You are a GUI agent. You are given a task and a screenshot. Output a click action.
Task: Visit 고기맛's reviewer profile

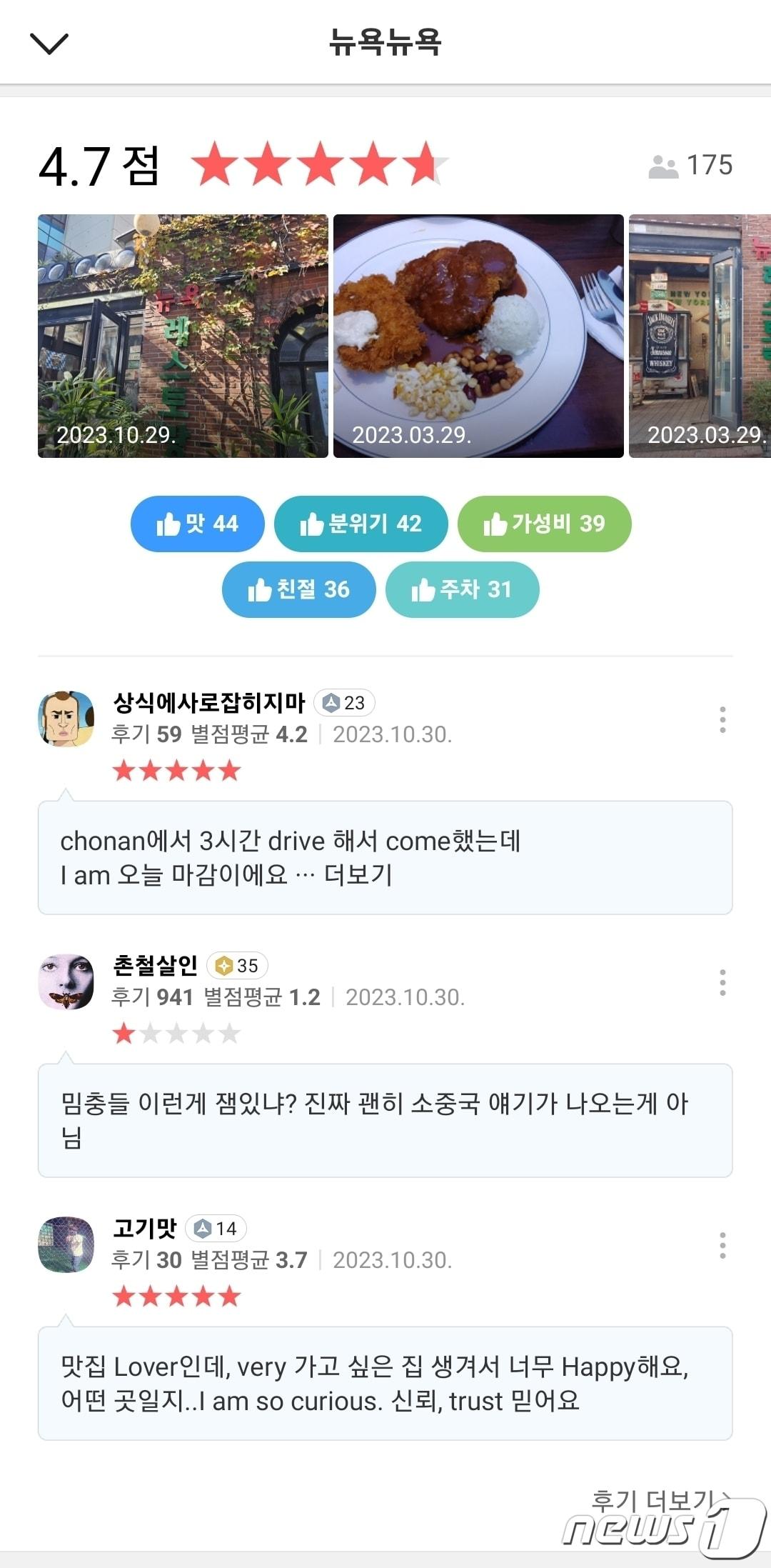(x=66, y=1244)
